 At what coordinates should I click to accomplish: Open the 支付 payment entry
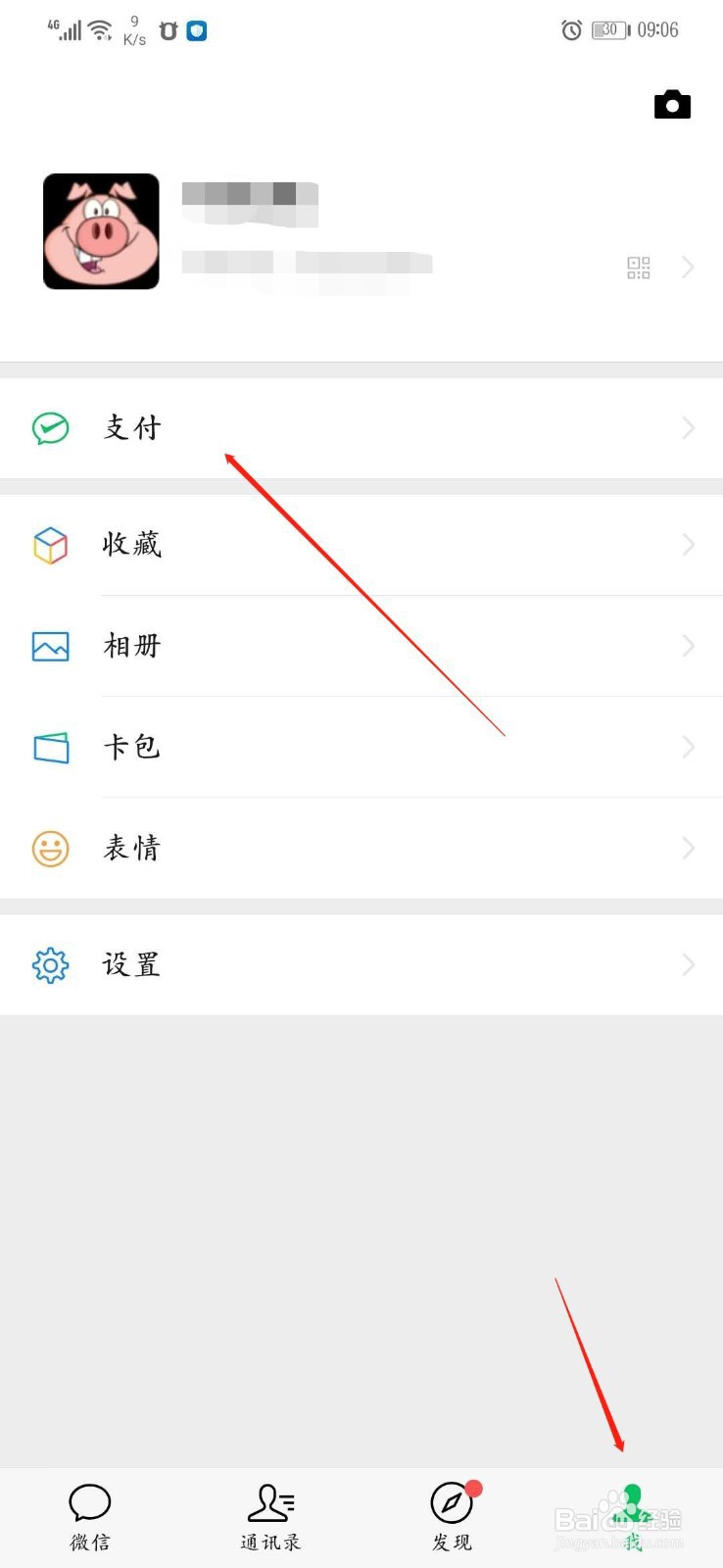click(x=131, y=427)
